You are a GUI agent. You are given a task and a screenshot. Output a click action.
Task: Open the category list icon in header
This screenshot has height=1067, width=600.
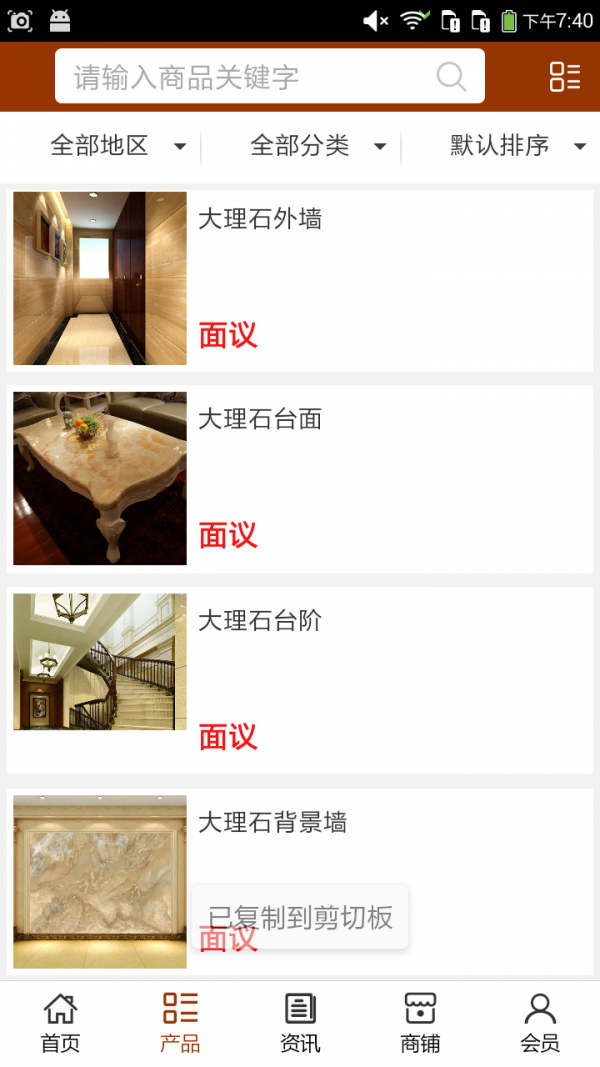tap(564, 77)
